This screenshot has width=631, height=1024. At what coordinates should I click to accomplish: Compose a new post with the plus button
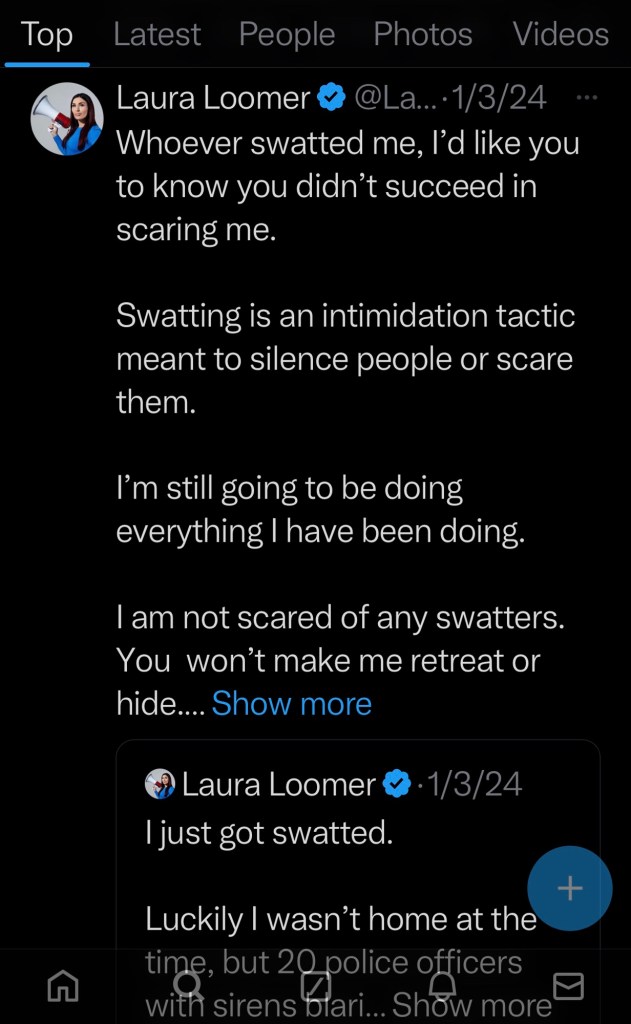pyautogui.click(x=570, y=888)
